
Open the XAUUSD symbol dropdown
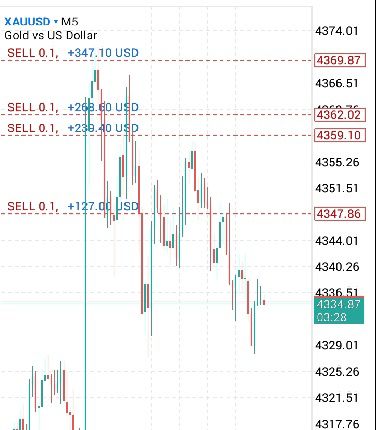click(x=31, y=22)
